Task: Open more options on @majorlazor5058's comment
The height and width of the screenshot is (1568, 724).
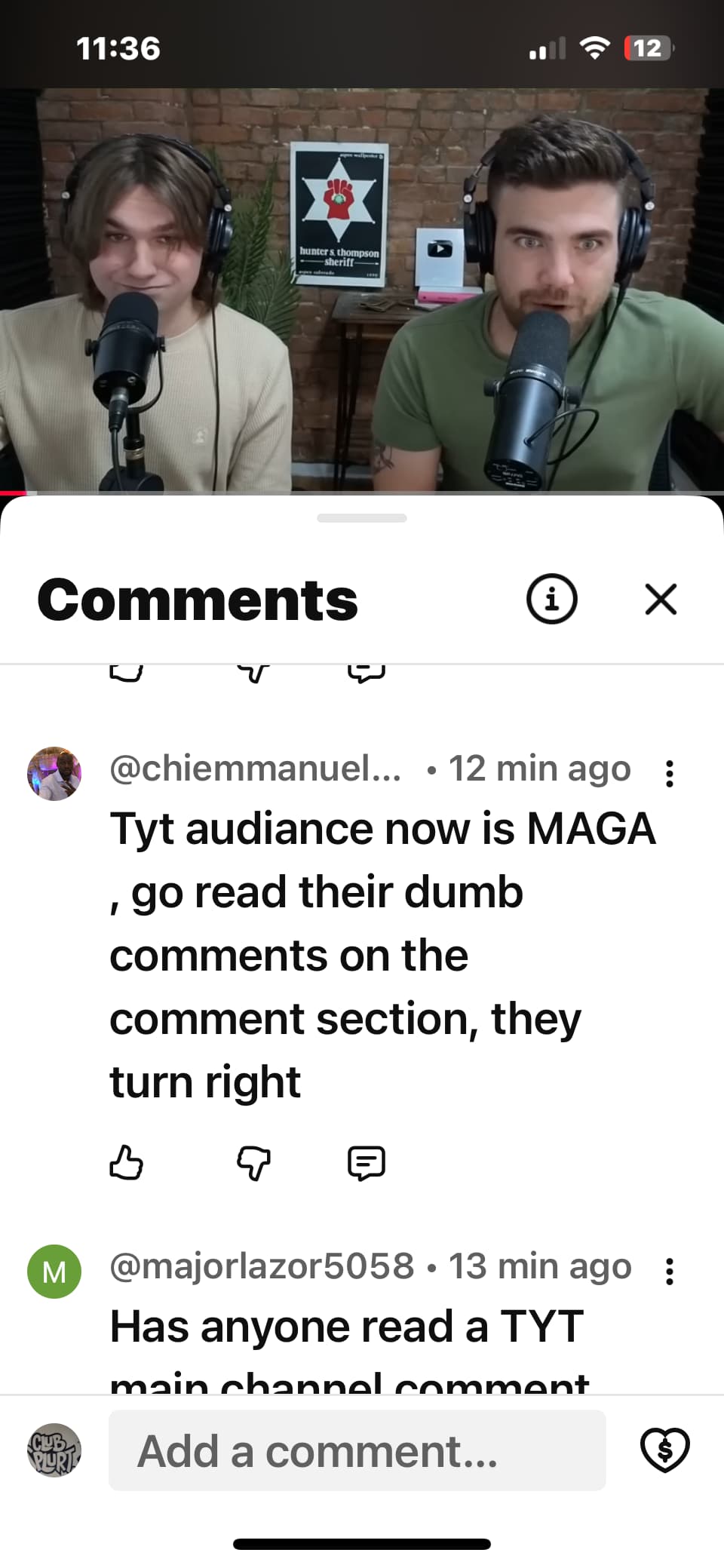Action: (669, 1272)
